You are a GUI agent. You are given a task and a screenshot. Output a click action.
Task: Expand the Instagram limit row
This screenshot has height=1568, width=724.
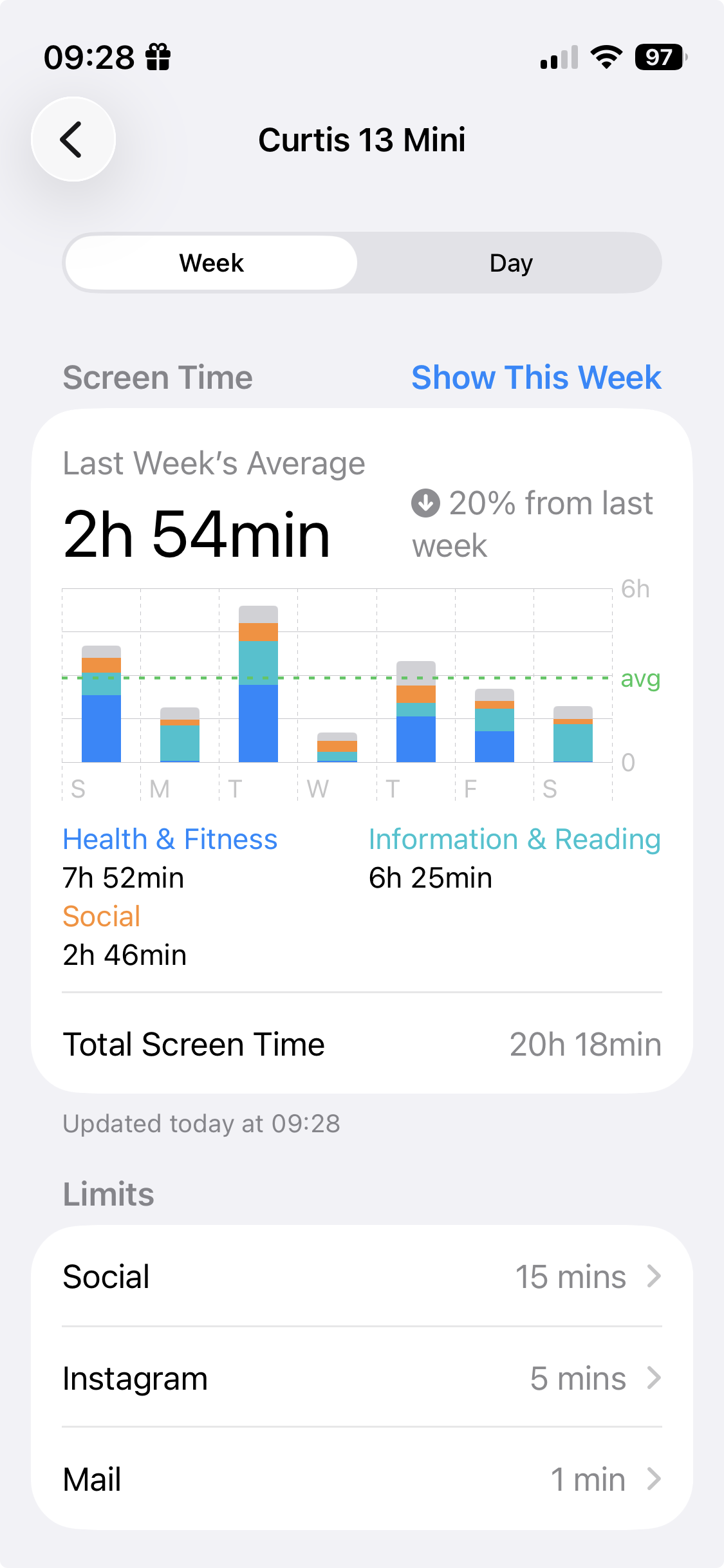362,1378
